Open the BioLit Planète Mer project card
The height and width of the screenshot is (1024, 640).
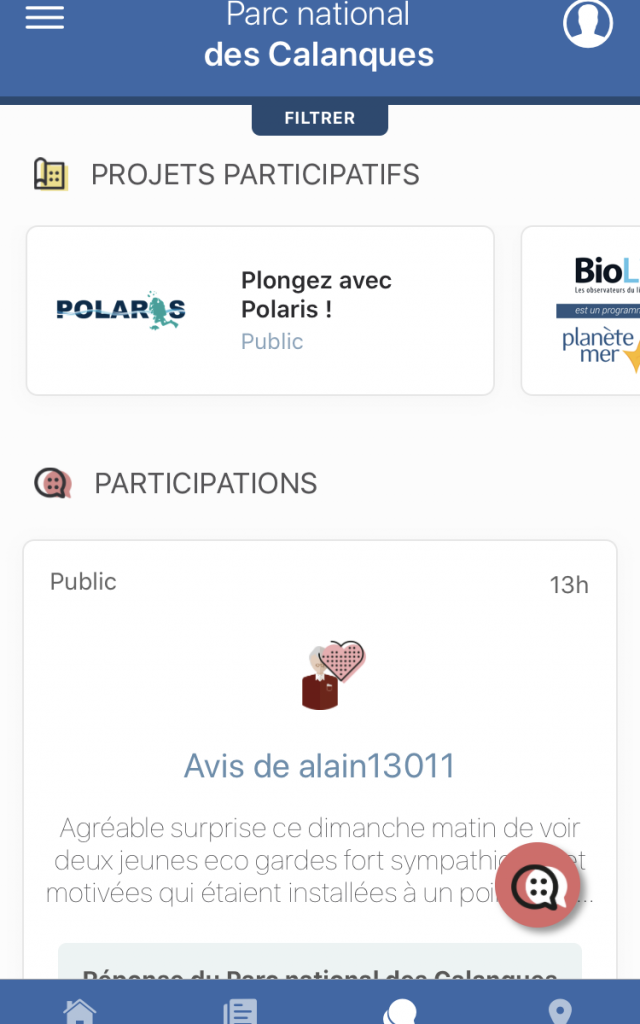click(592, 310)
